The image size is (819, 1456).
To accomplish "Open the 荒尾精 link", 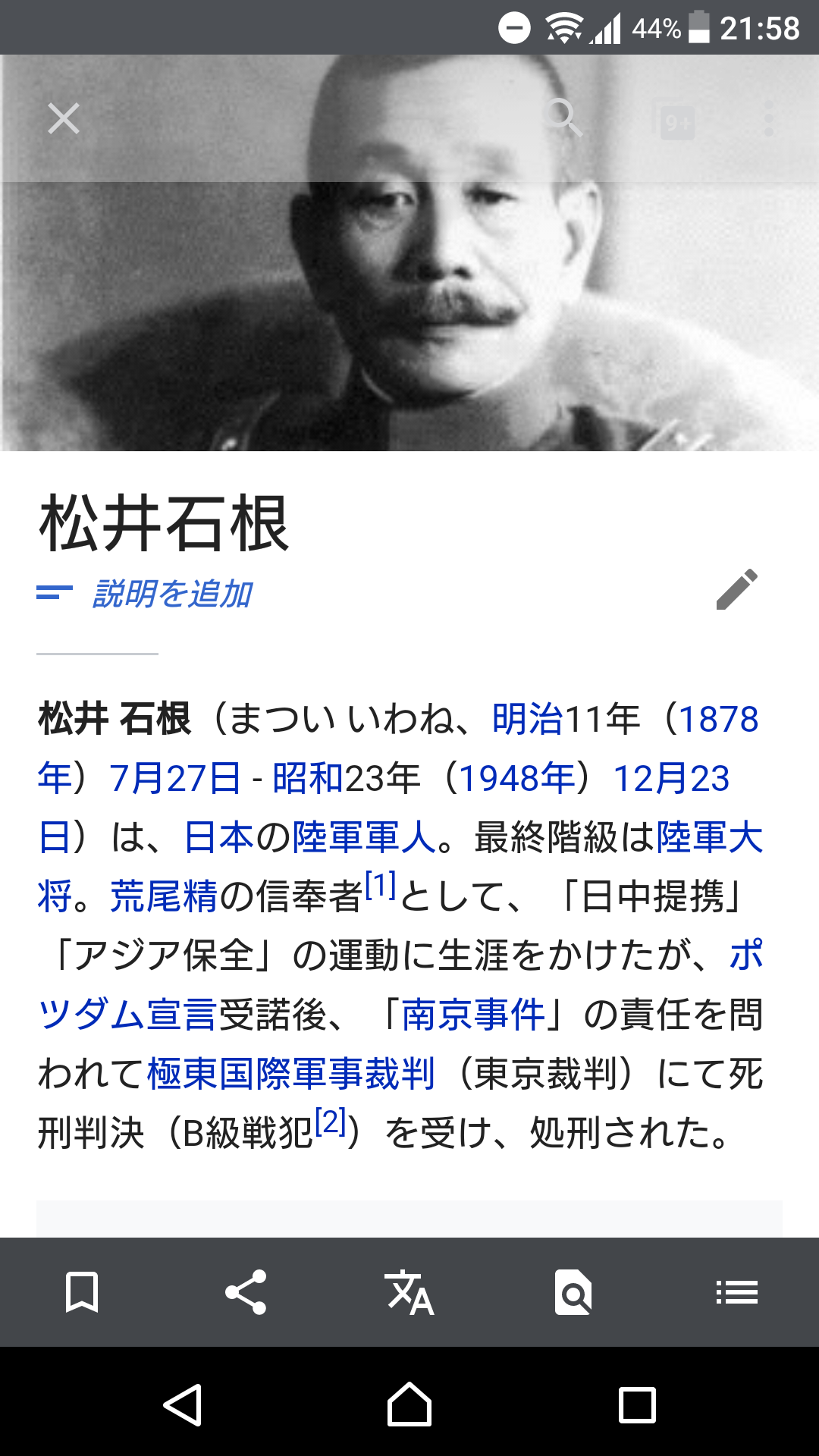I will coord(164,896).
